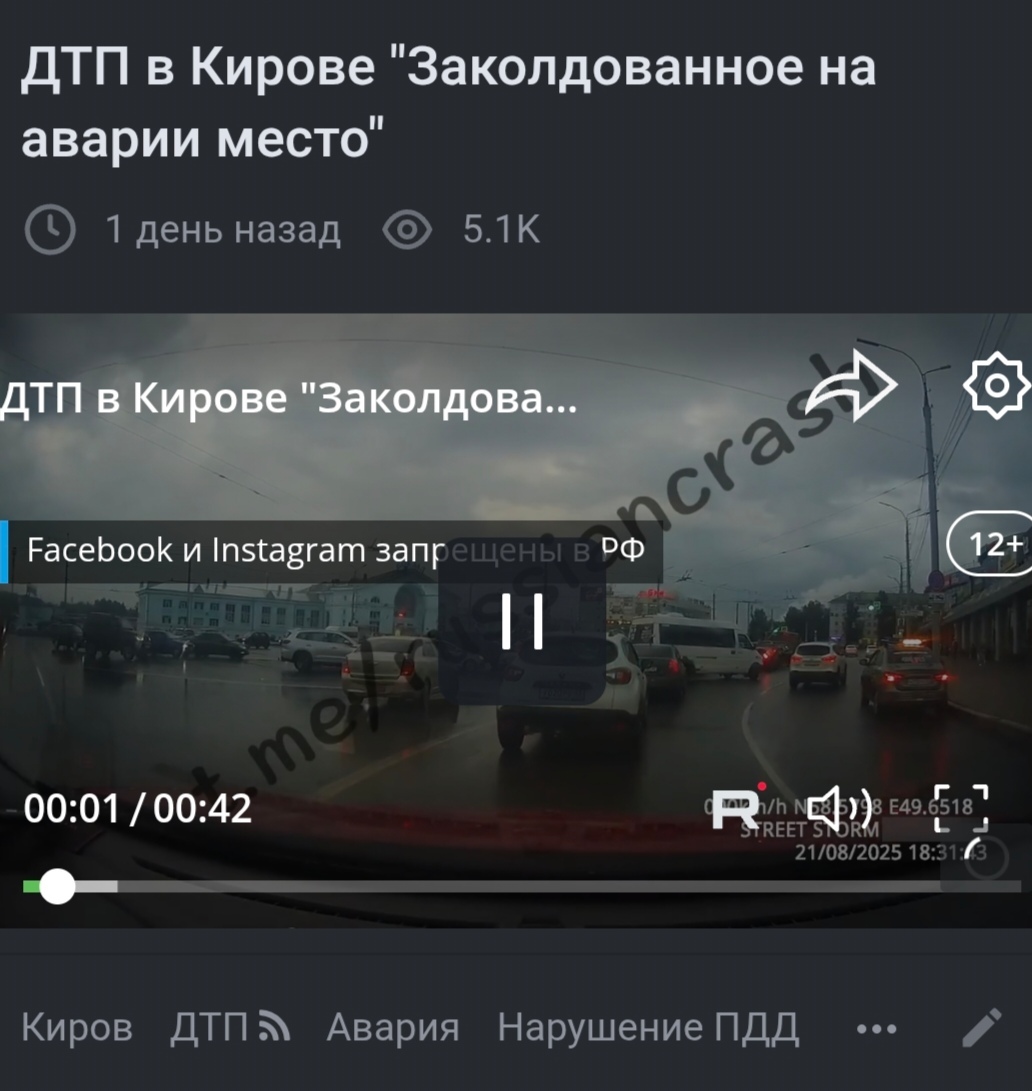Mute the video sound
The image size is (1032, 1091).
[x=839, y=807]
